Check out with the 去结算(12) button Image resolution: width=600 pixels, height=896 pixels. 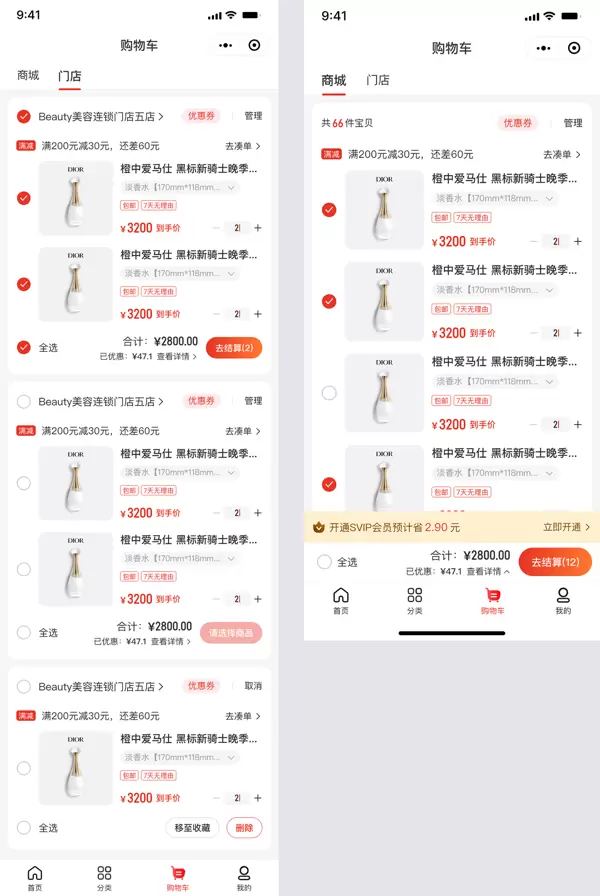click(x=555, y=562)
